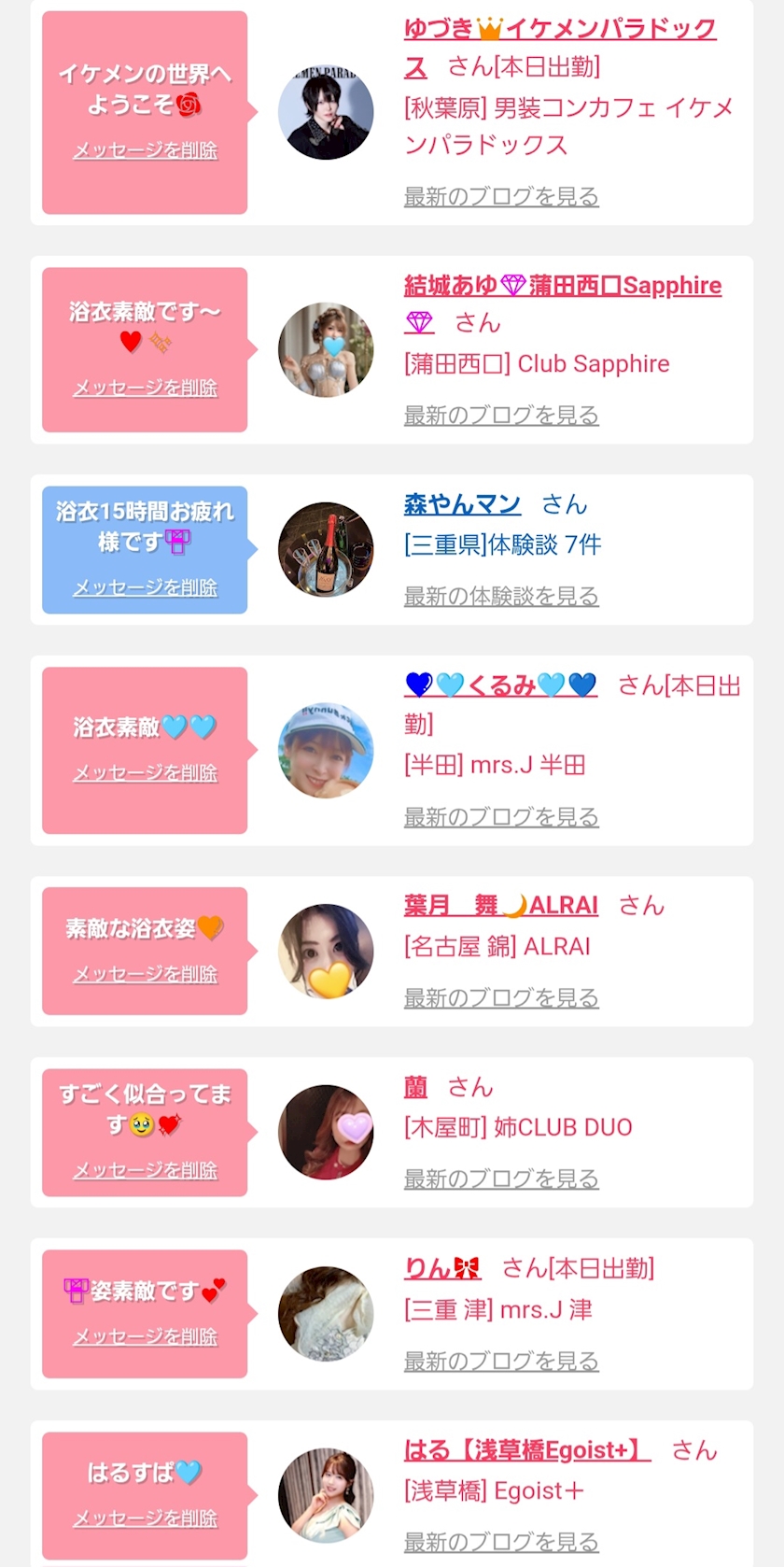The width and height of the screenshot is (784, 1567).
Task: View latest blog for Club Sapphire entry
Action: [500, 415]
